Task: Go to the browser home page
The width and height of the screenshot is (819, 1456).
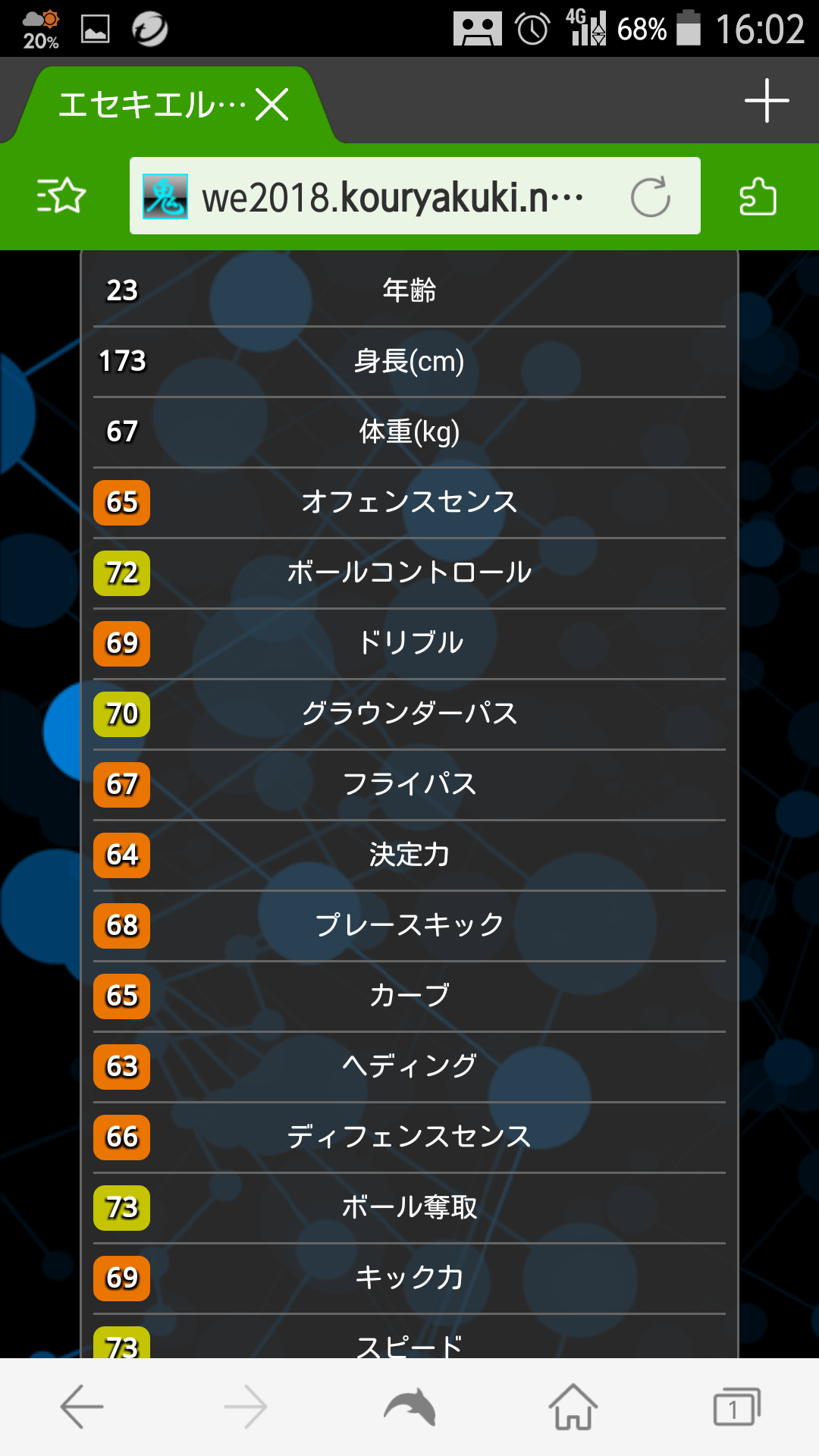Action: click(x=573, y=1407)
